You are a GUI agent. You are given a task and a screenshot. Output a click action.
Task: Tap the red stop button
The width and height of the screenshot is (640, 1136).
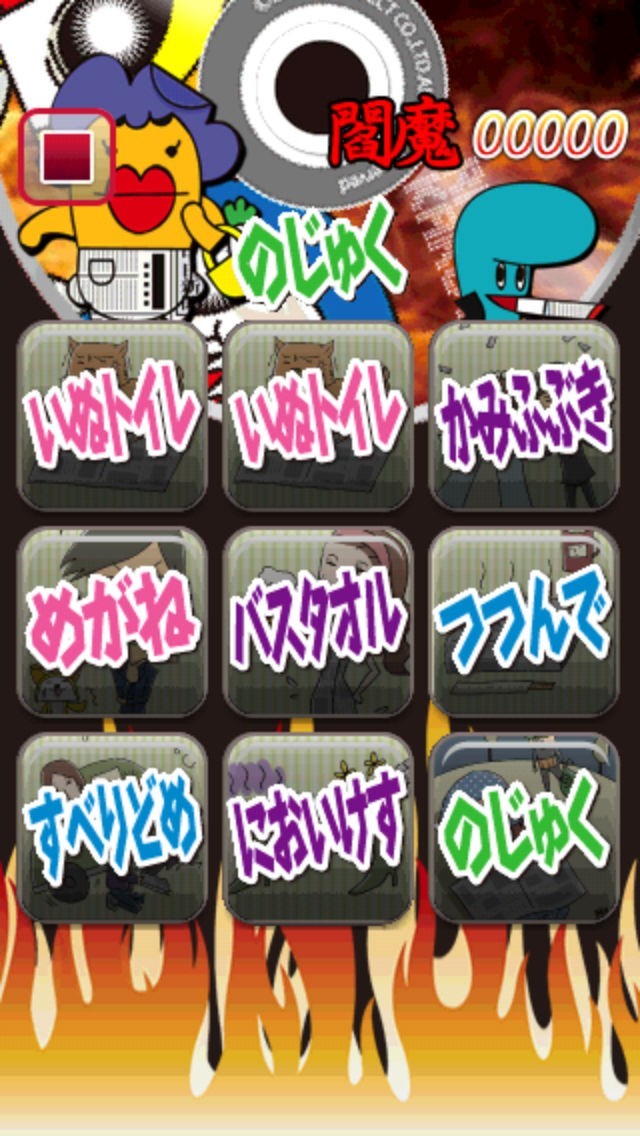[67, 156]
